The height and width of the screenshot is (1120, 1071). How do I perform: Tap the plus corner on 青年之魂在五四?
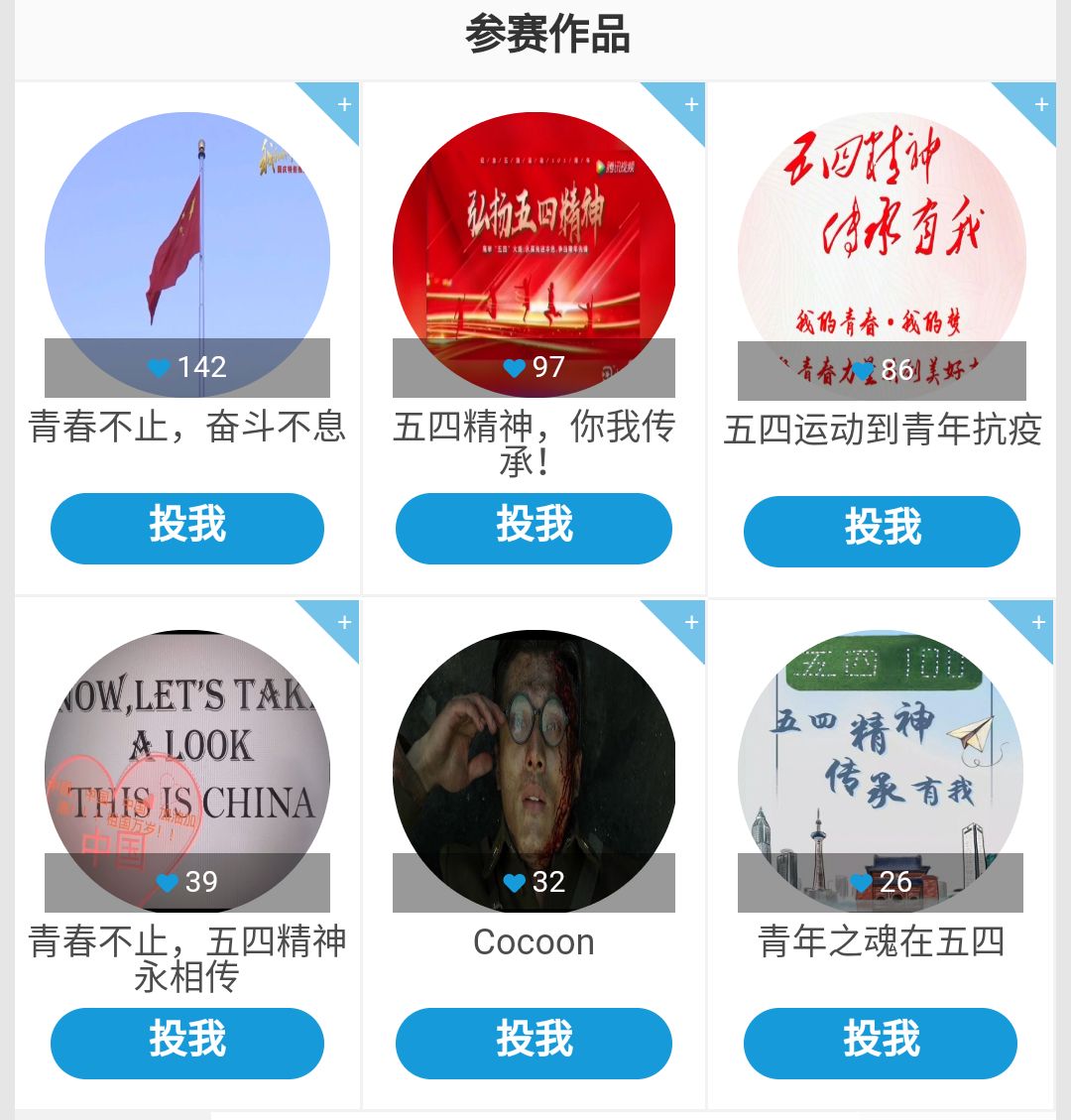[1034, 621]
